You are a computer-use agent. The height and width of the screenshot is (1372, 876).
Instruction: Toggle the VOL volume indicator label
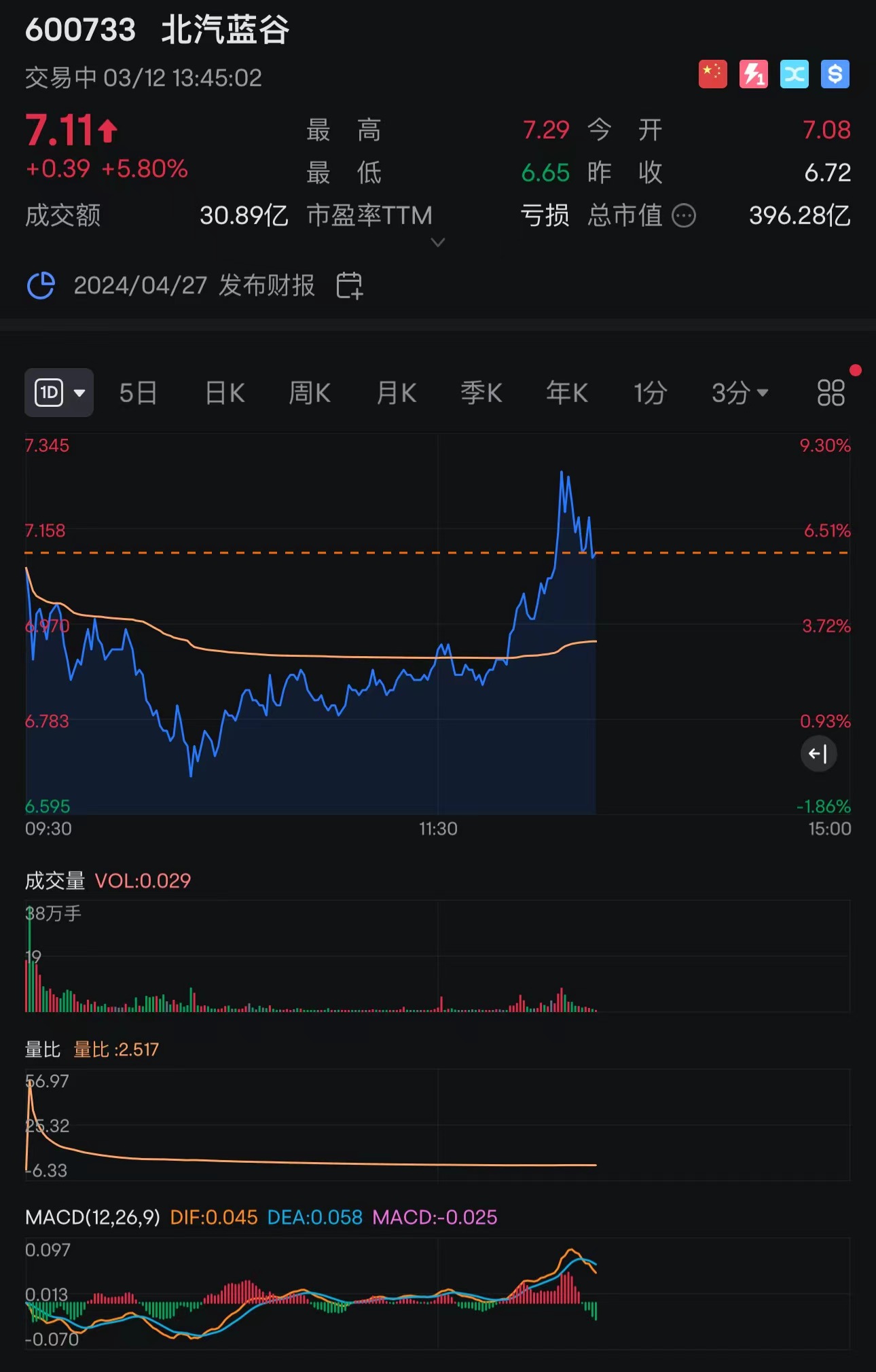142,880
